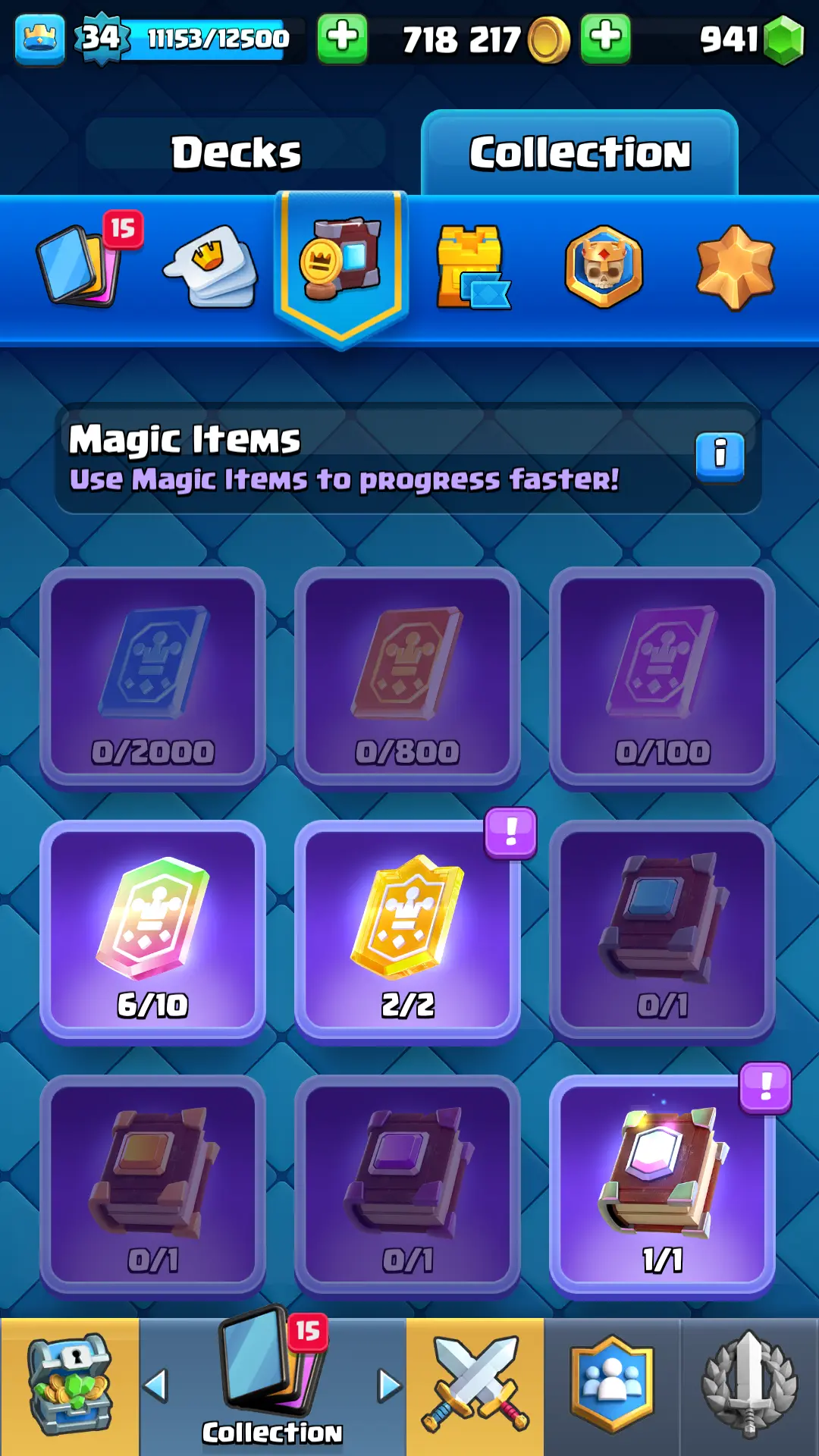The image size is (819, 1456).
Task: Open the Magic Items info button
Action: pos(720,456)
